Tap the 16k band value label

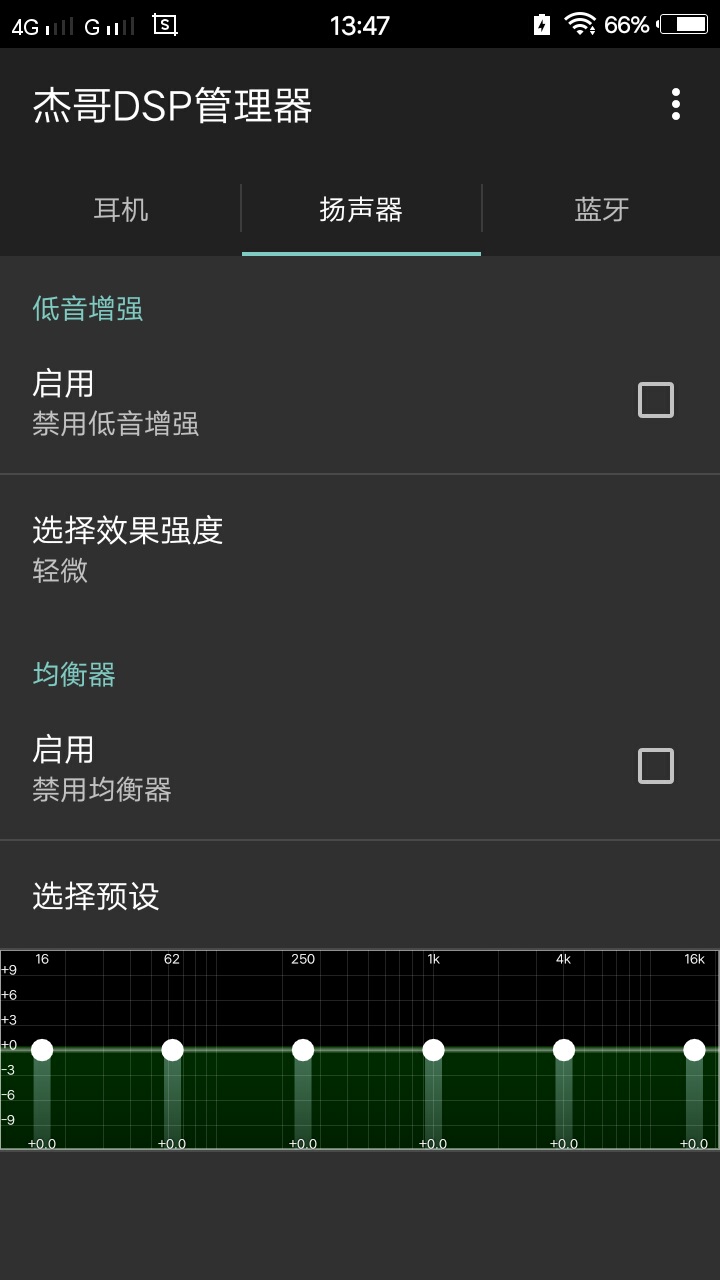696,1142
